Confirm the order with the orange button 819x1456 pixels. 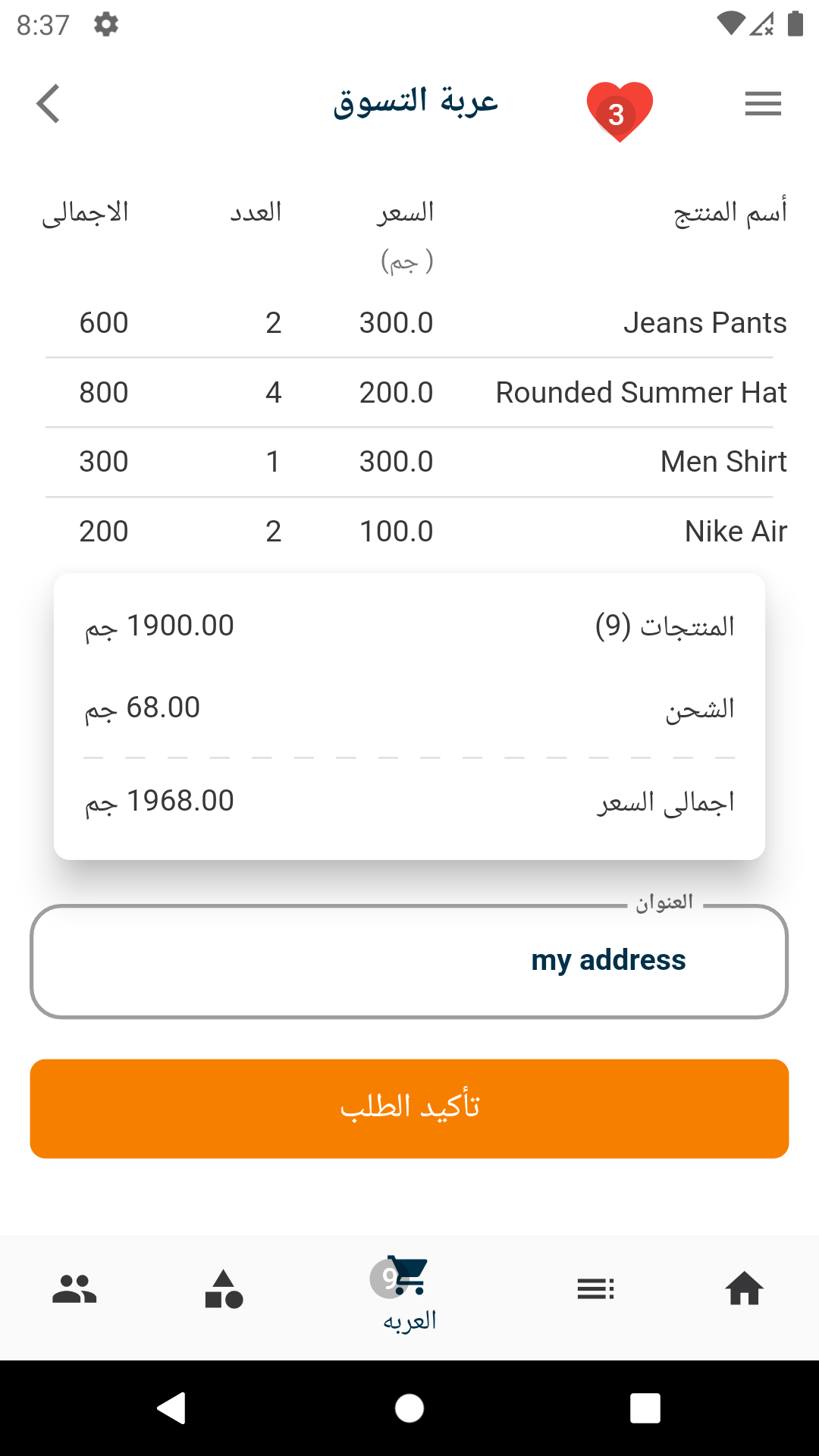pyautogui.click(x=409, y=1108)
